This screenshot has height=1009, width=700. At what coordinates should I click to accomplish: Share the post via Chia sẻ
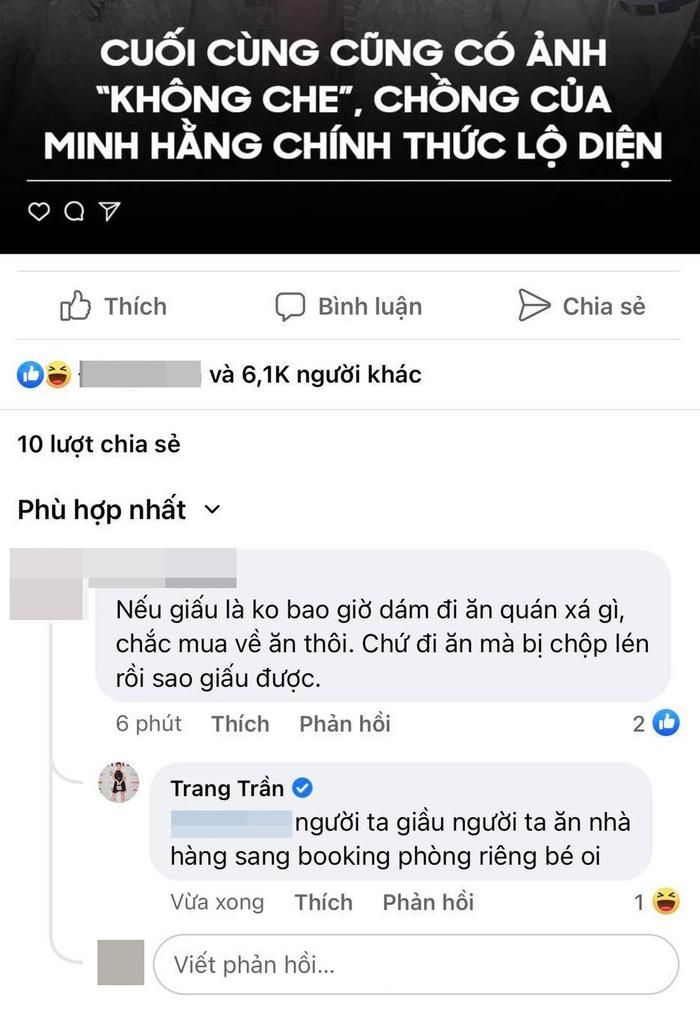[582, 306]
